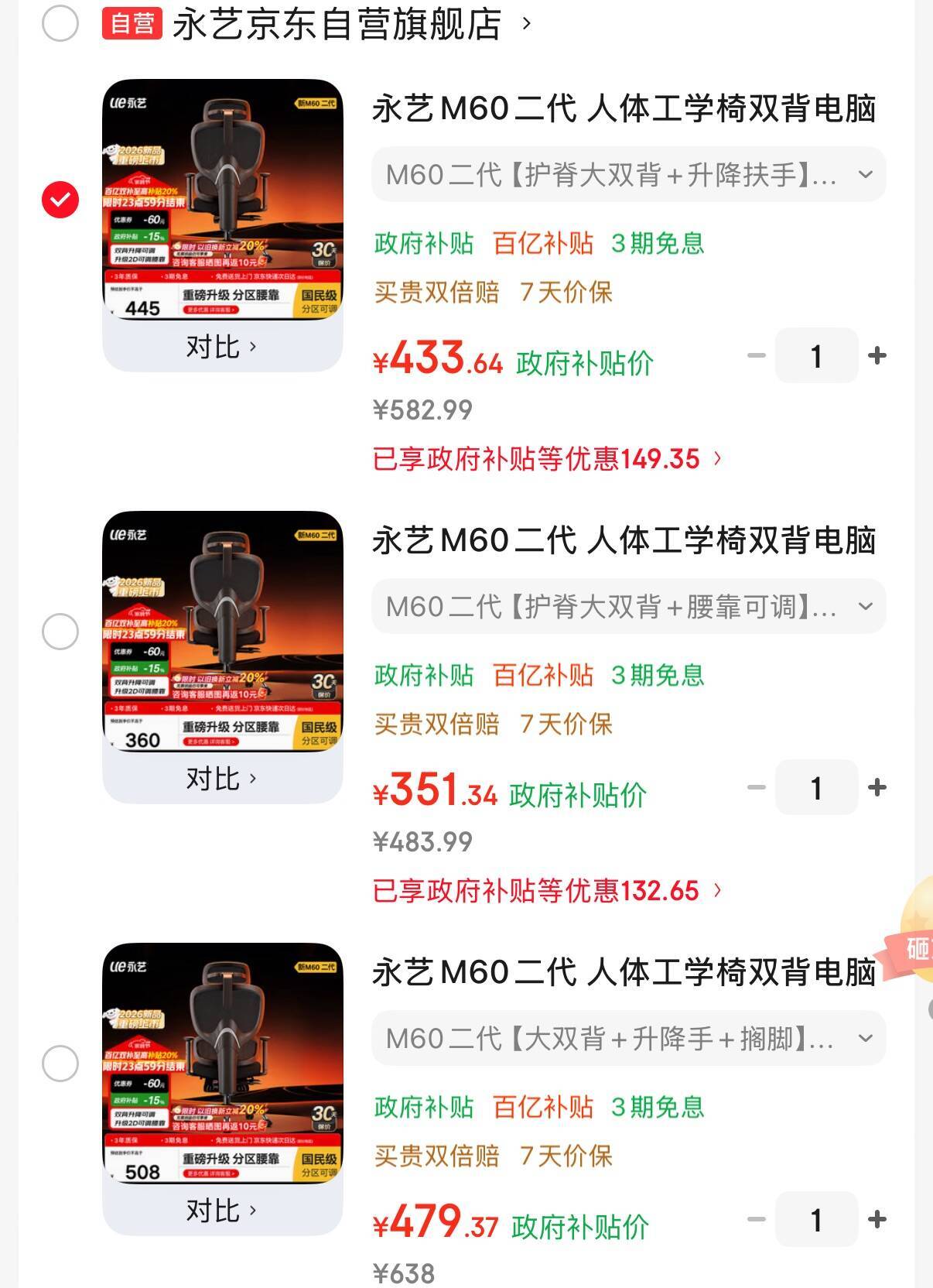Viewport: 933px width, 1288px height.
Task: Increase quantity of the ¥479.37 chair
Action: coord(877,1220)
